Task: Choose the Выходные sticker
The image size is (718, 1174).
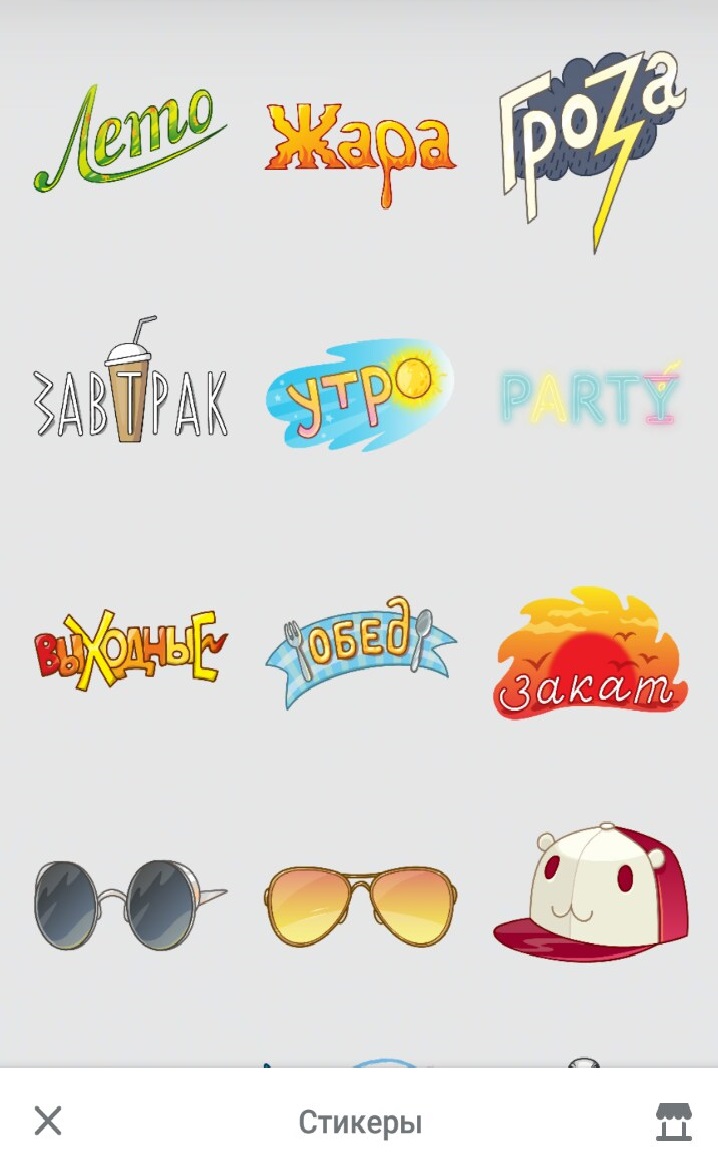Action: click(x=130, y=650)
